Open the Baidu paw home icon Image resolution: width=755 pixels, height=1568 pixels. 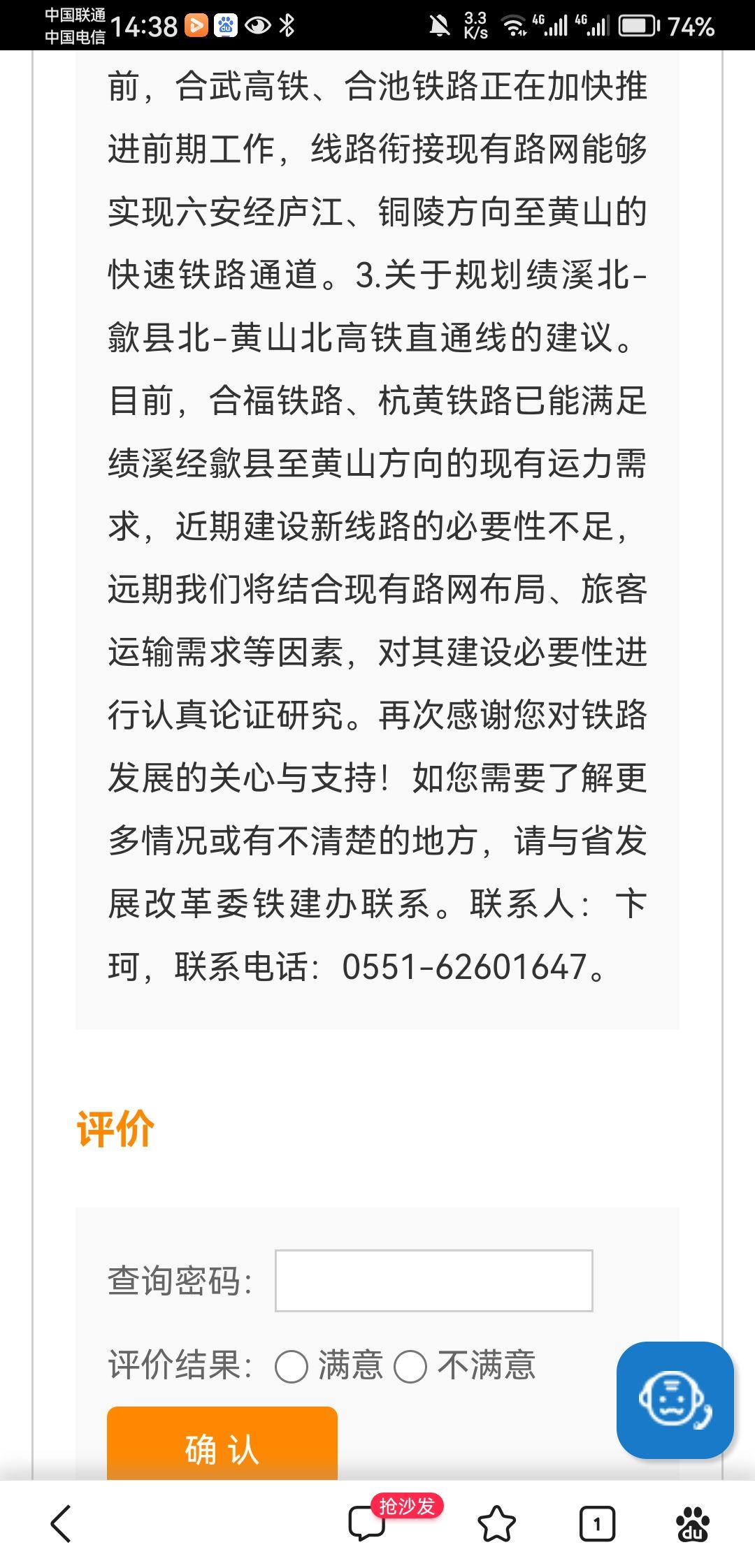tap(693, 1524)
